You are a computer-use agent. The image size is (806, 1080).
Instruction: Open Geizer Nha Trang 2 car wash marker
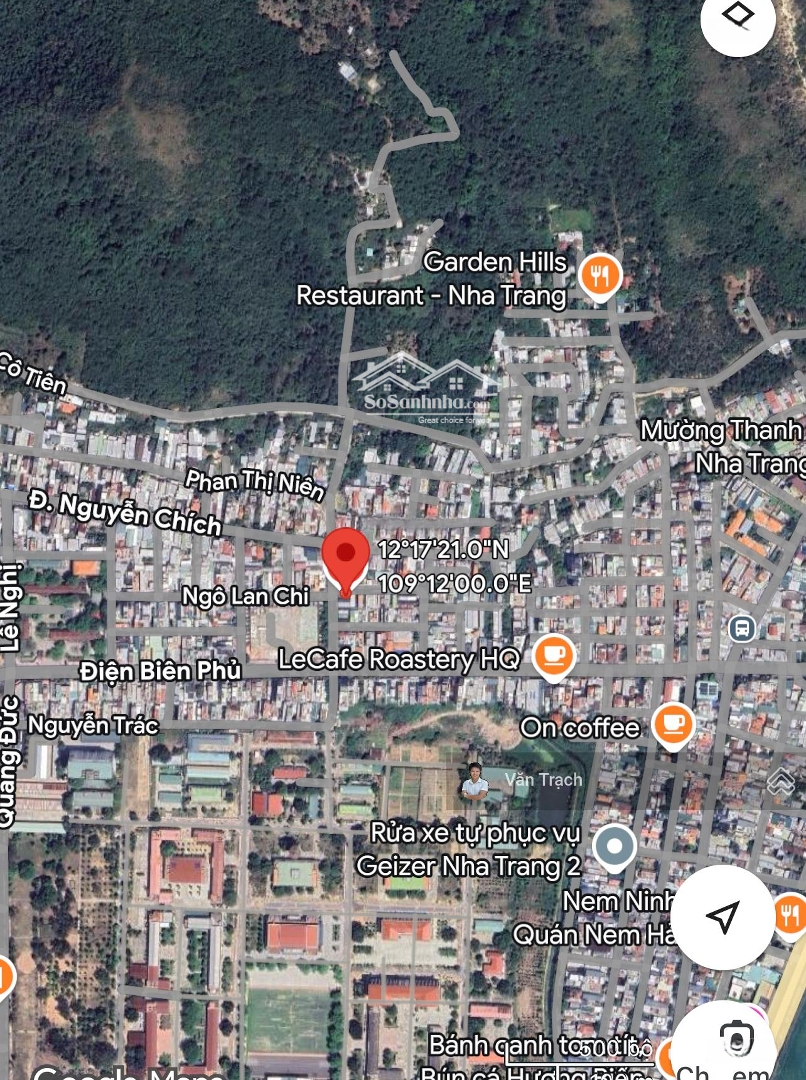pos(614,848)
